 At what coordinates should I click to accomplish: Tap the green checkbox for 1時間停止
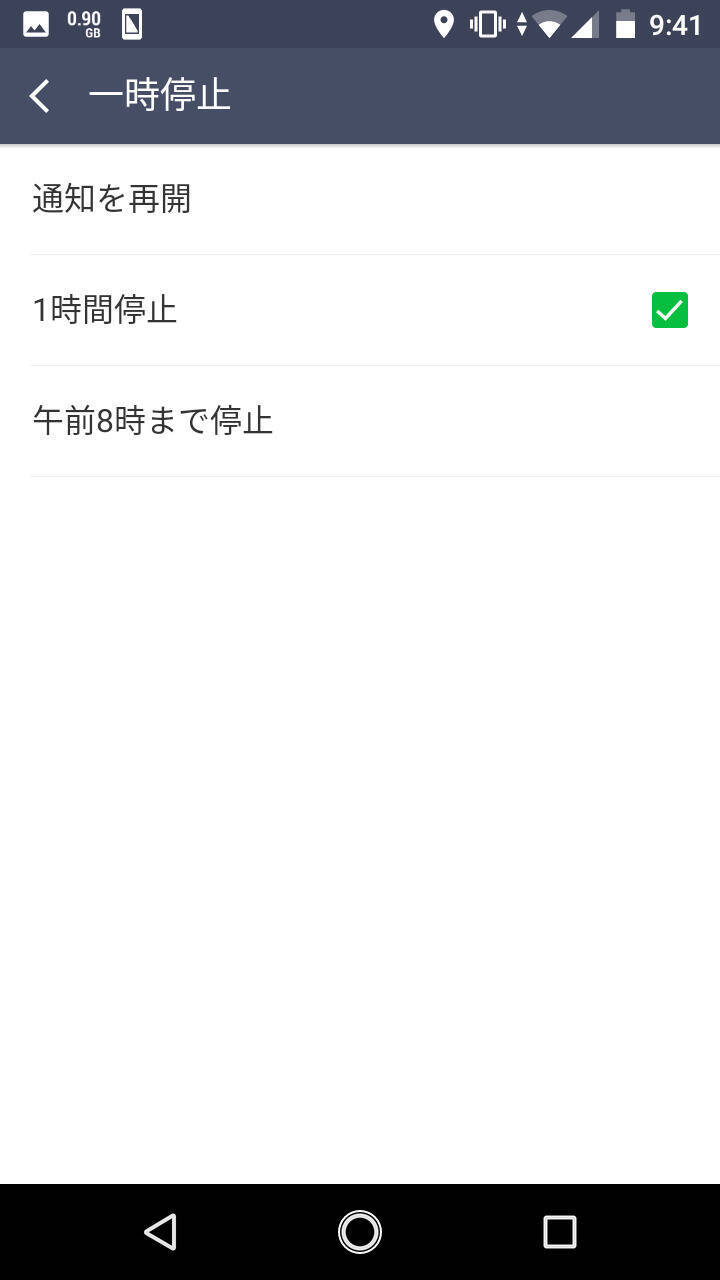click(x=669, y=310)
